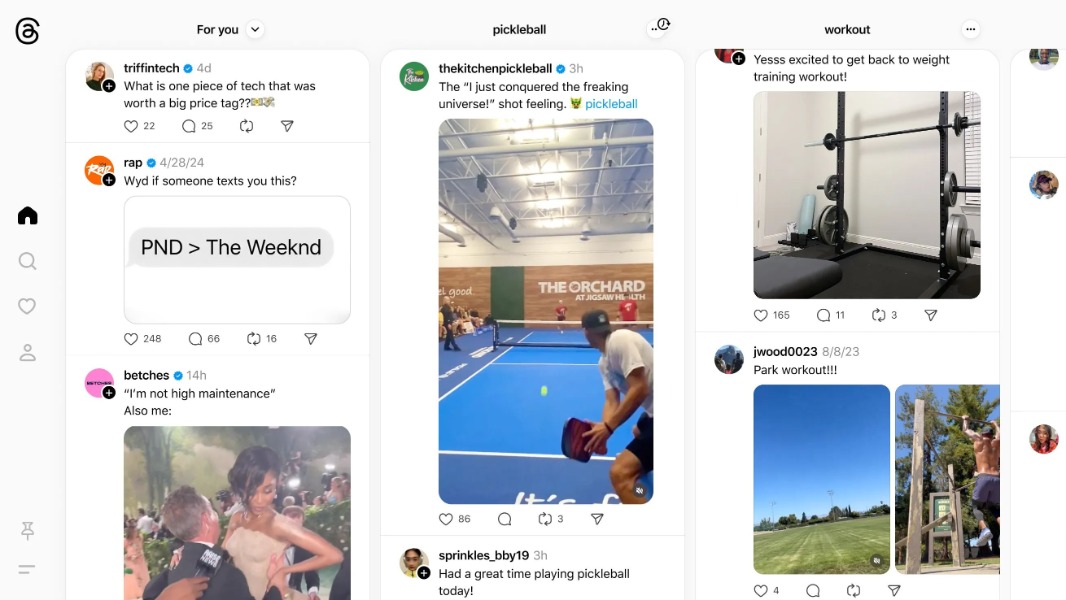Image resolution: width=1066 pixels, height=600 pixels.
Task: Expand the For you feed dropdown
Action: point(255,29)
